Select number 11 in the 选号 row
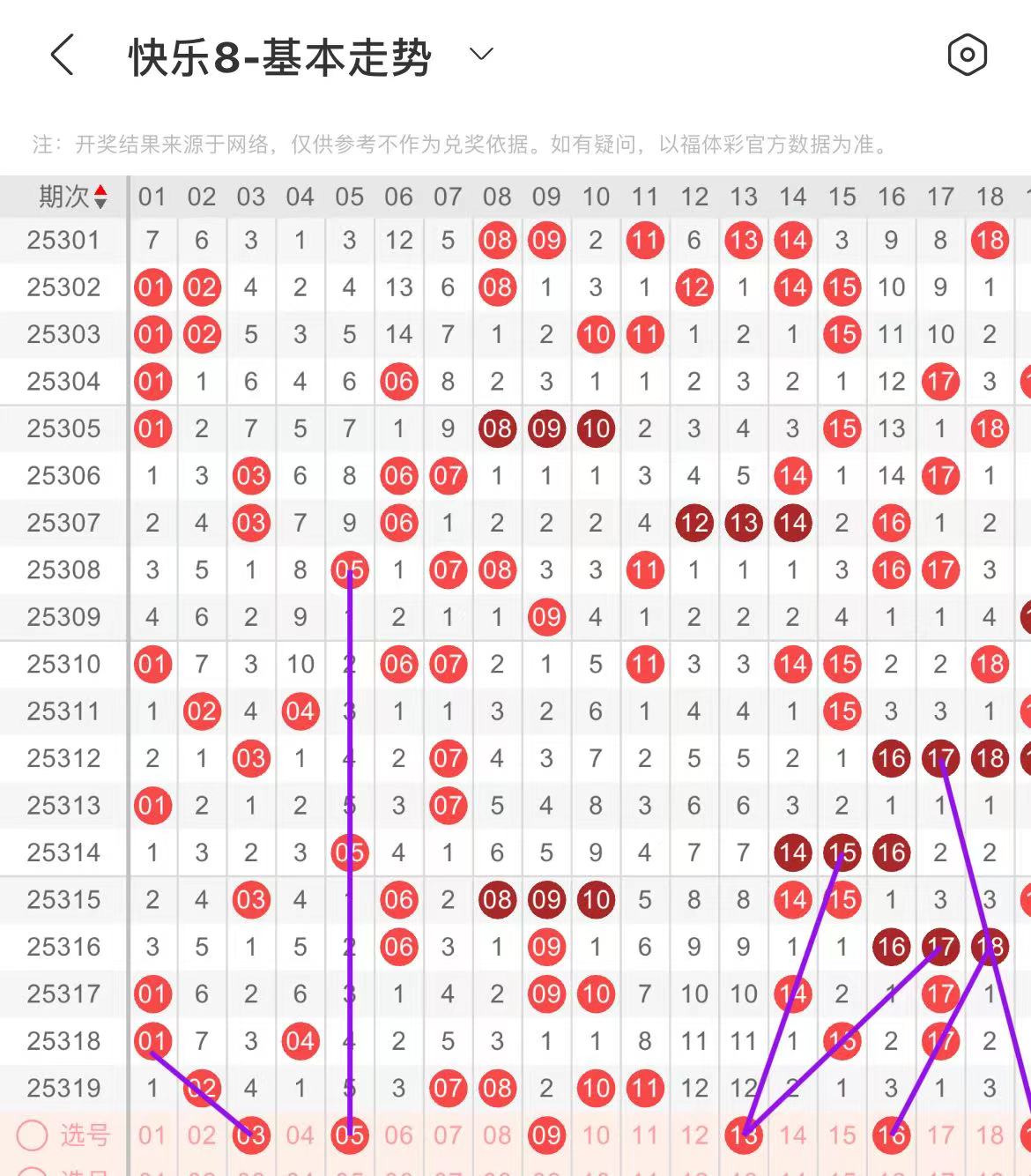1031x1176 pixels. click(645, 1135)
